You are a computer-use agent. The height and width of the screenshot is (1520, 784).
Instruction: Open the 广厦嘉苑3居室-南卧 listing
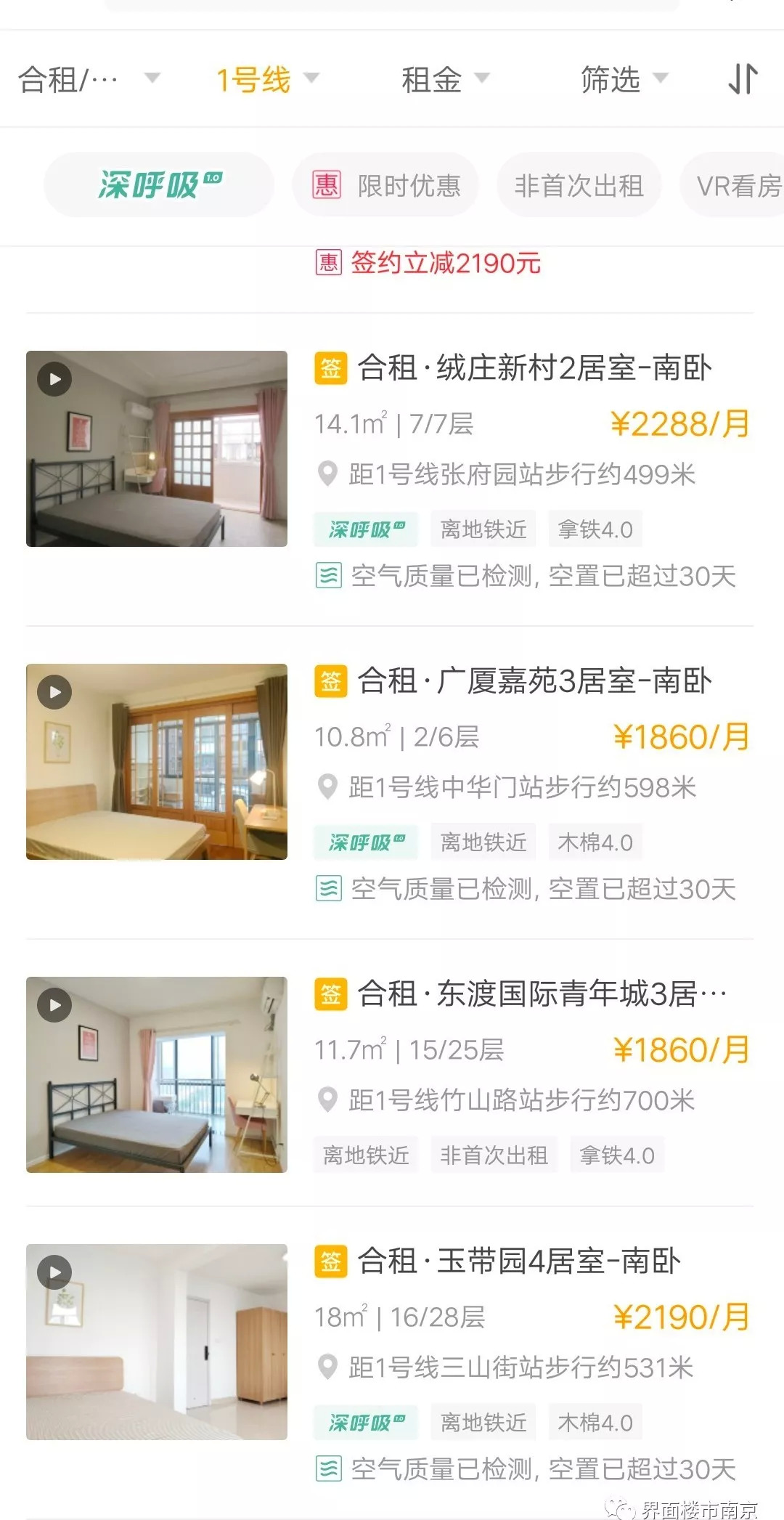pyautogui.click(x=534, y=681)
